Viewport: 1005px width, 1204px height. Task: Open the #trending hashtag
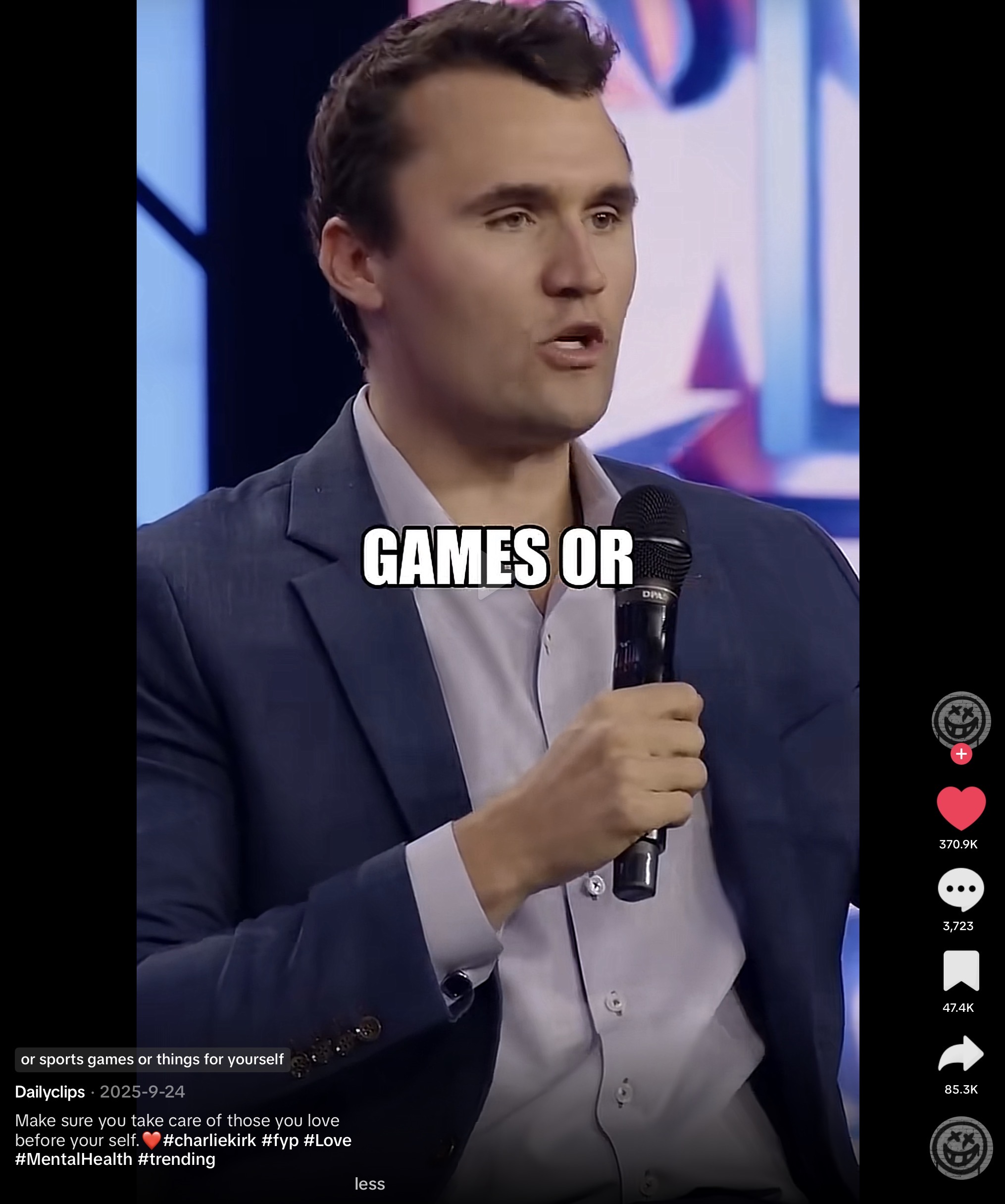(x=176, y=1159)
